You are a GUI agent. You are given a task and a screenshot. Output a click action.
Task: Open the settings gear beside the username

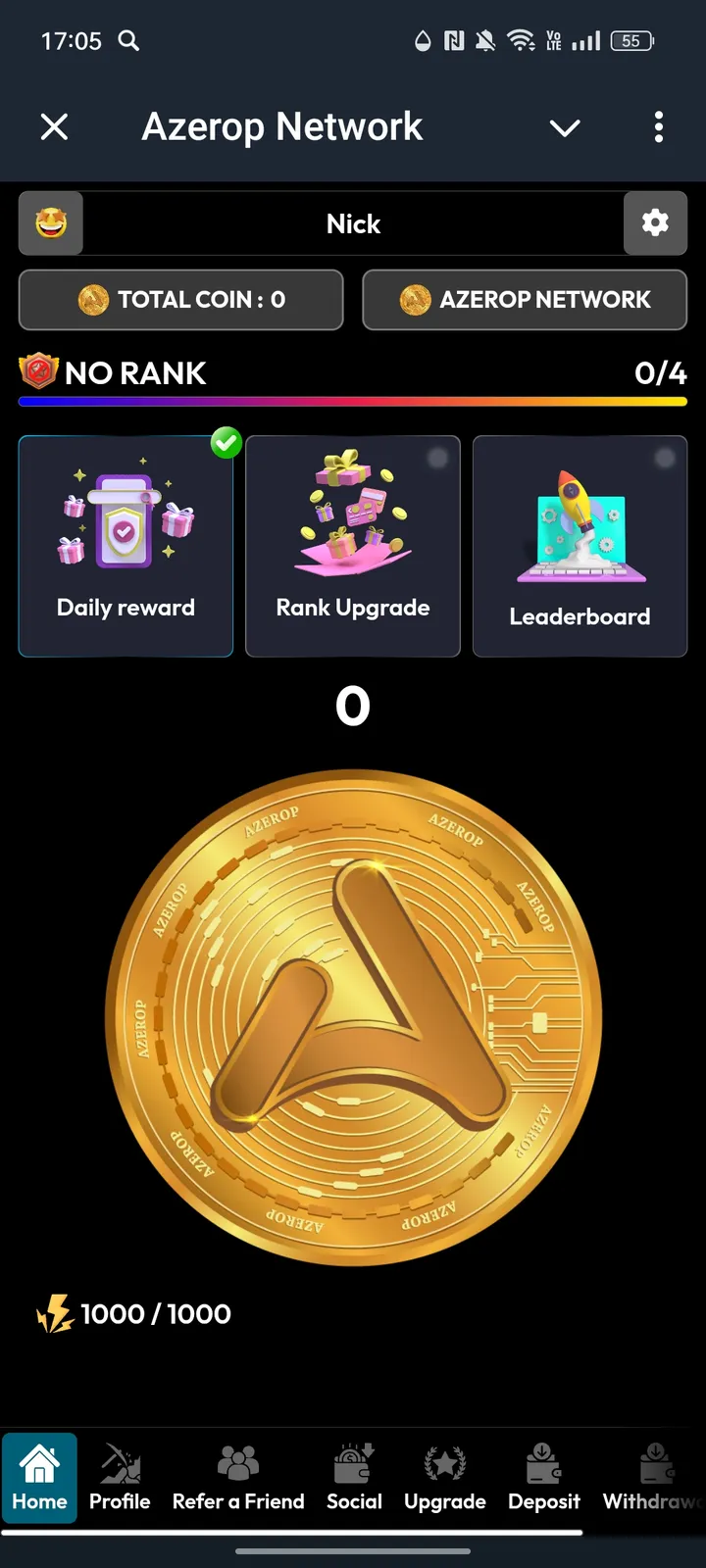(x=655, y=223)
